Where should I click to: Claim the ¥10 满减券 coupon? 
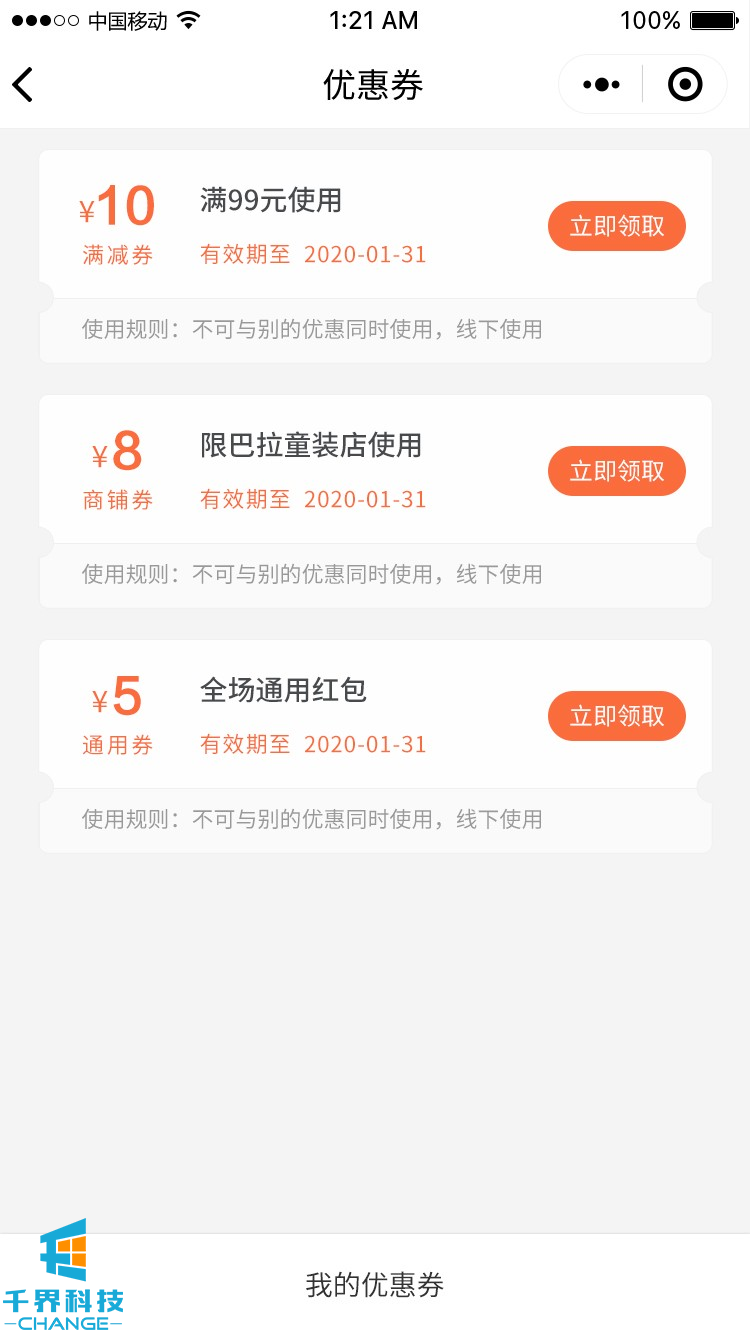pos(616,226)
